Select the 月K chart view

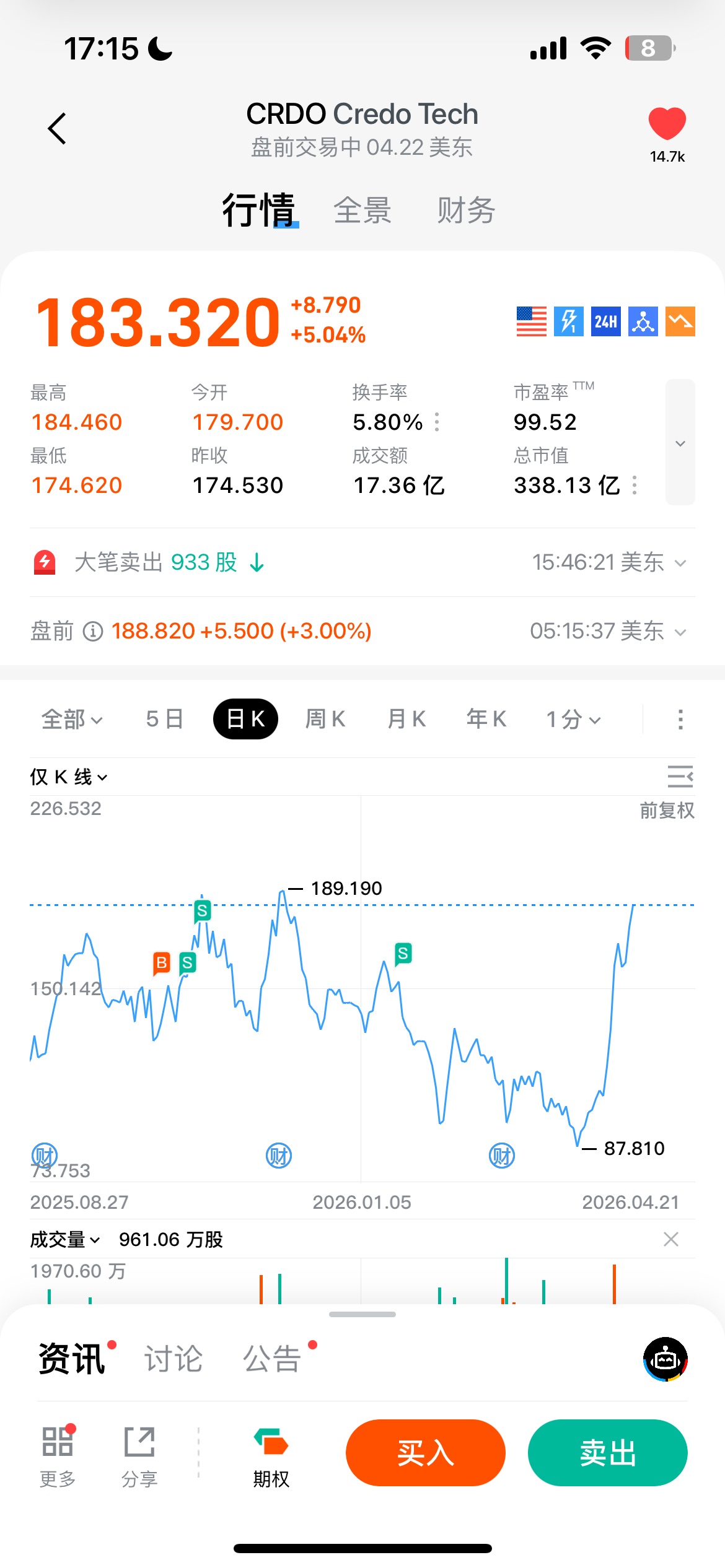[x=406, y=719]
